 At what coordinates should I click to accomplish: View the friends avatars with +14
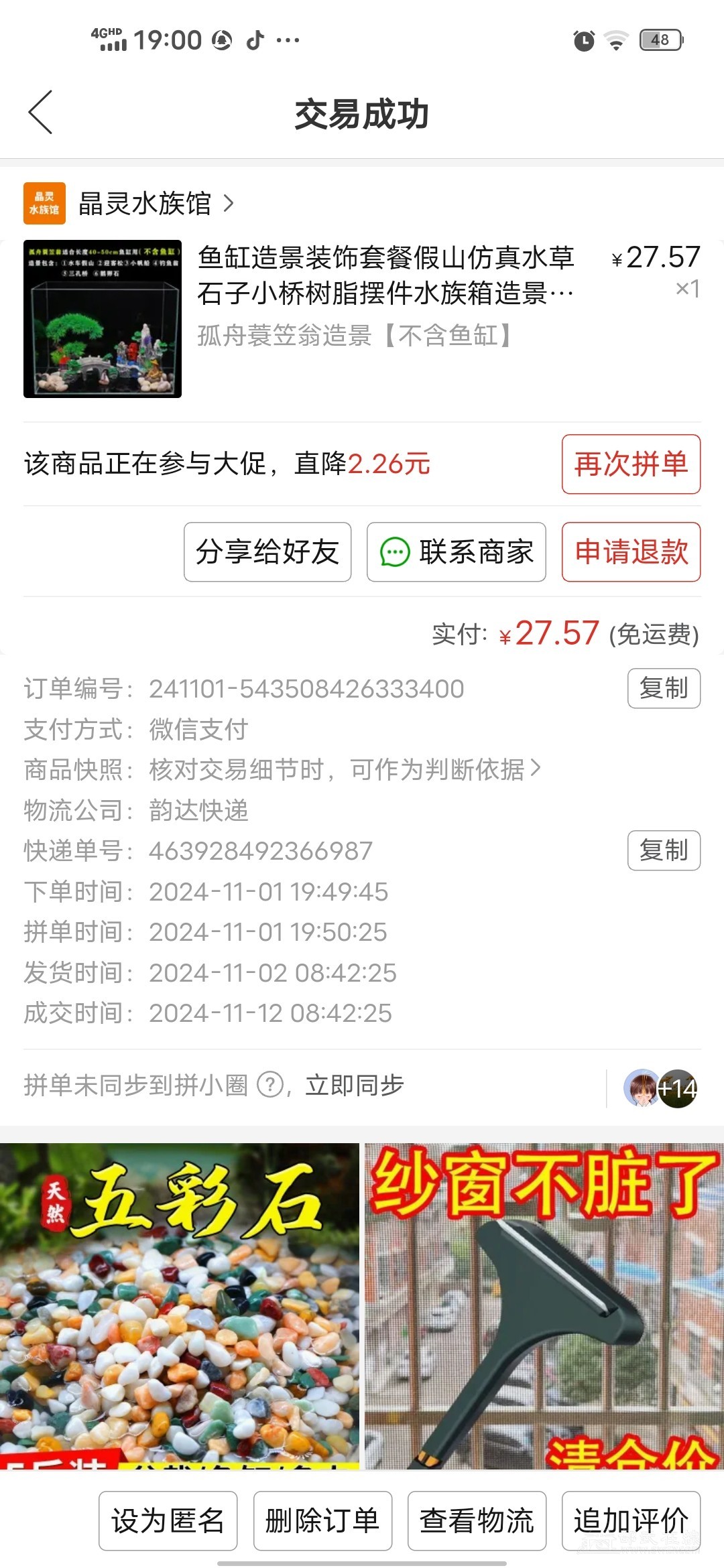pos(660,1088)
